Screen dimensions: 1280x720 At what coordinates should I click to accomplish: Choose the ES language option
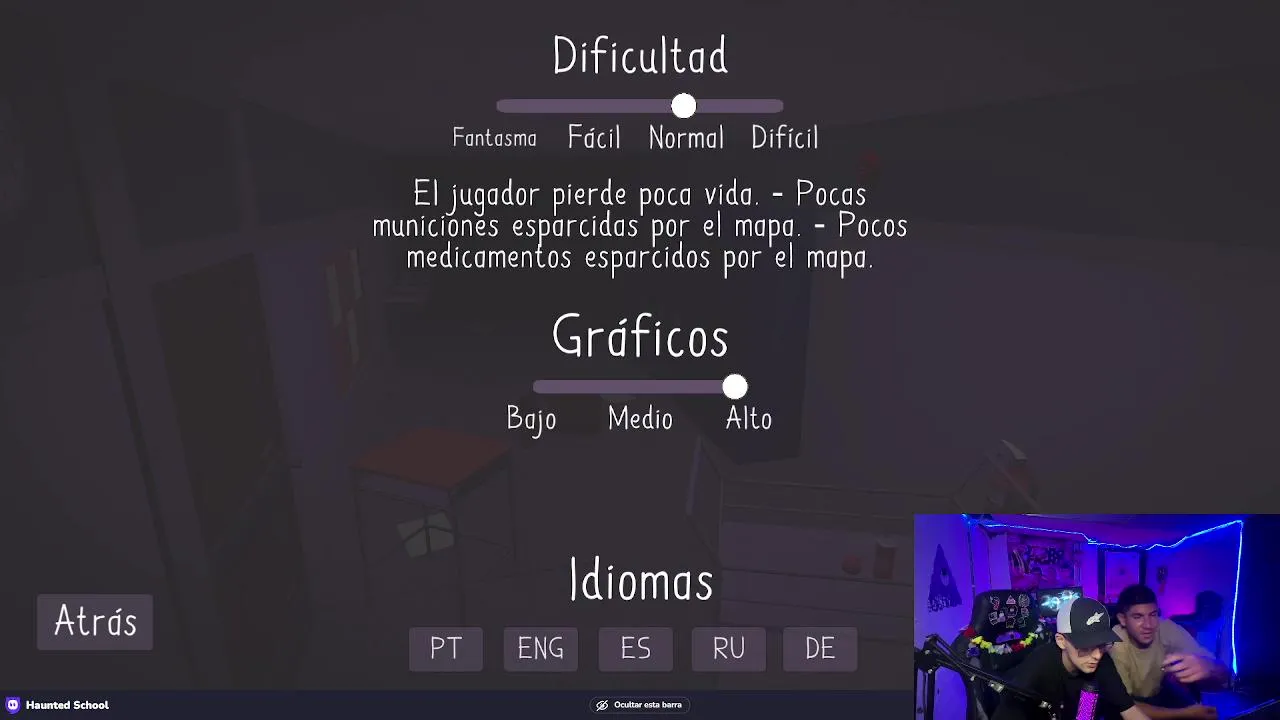click(635, 649)
